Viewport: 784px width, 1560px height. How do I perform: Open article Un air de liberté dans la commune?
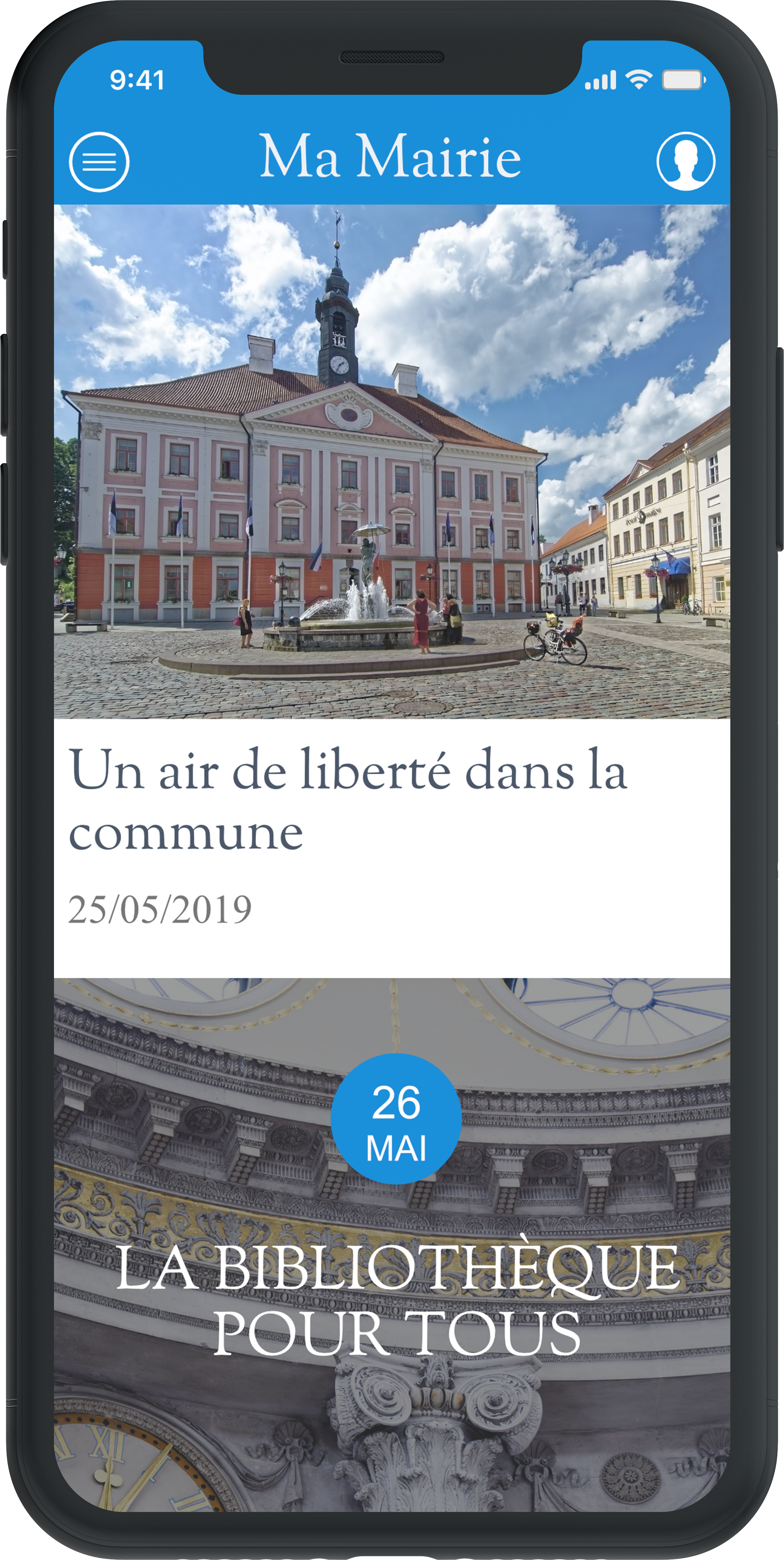[x=348, y=801]
